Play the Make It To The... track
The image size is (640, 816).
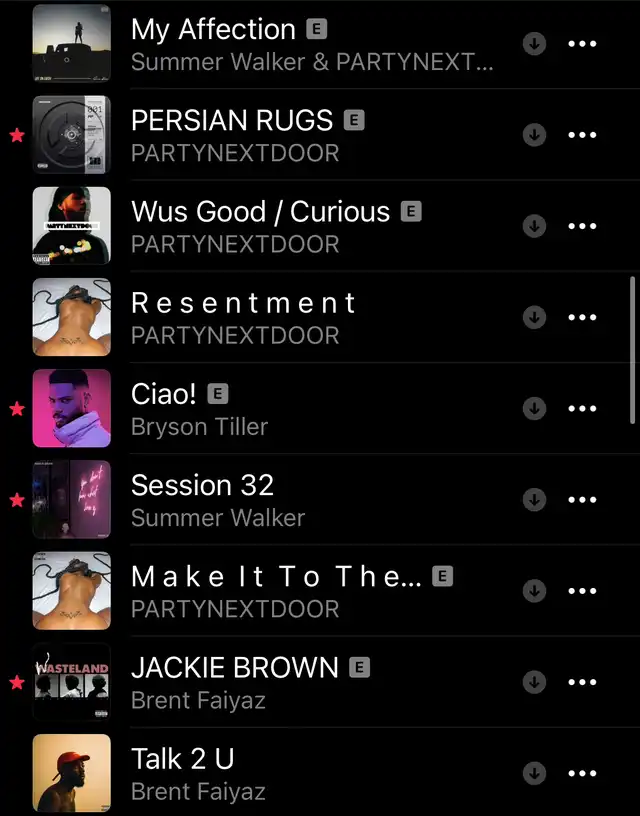276,576
